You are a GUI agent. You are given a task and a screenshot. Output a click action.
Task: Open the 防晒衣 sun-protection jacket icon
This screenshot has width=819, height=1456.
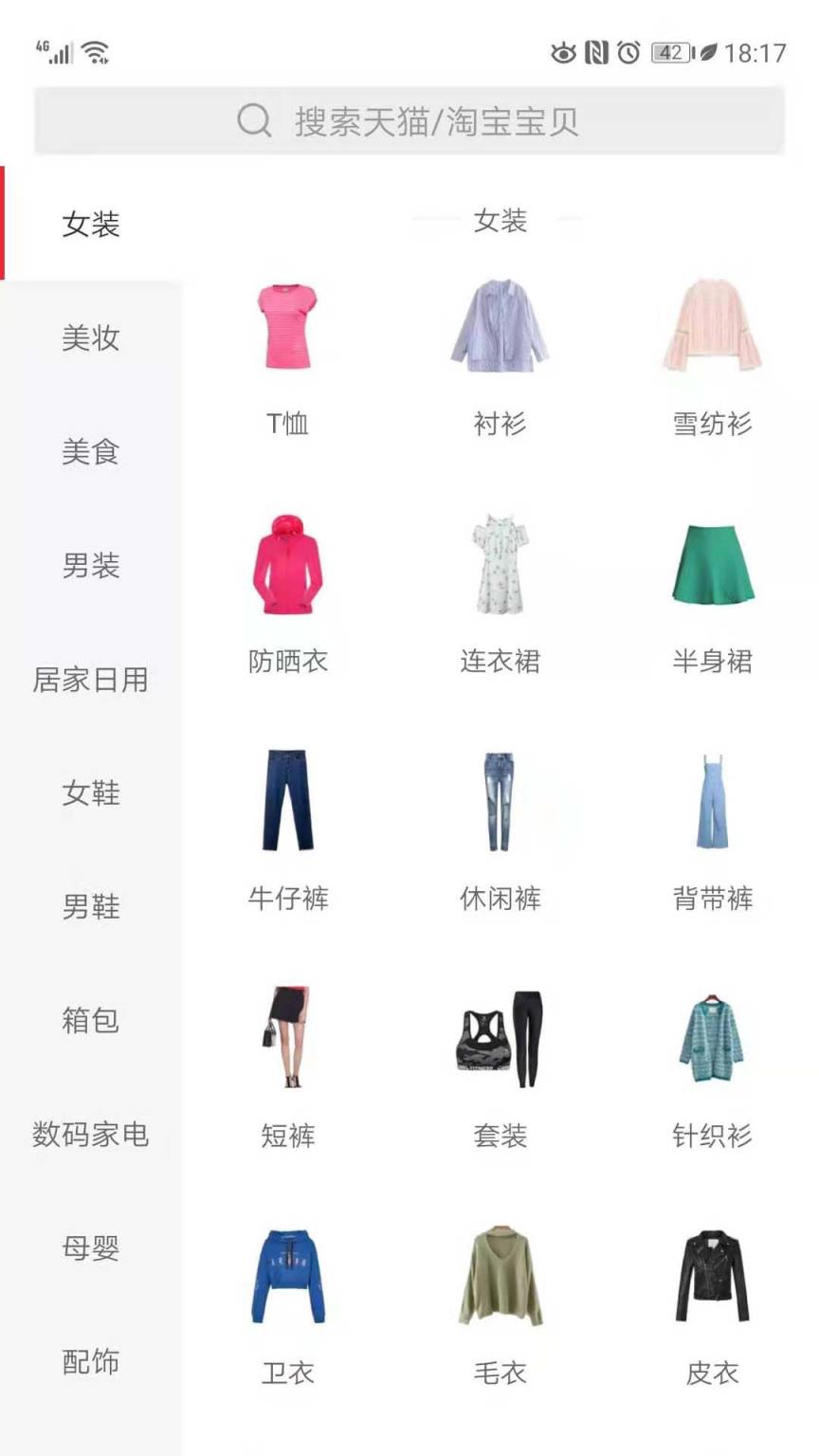tap(287, 564)
